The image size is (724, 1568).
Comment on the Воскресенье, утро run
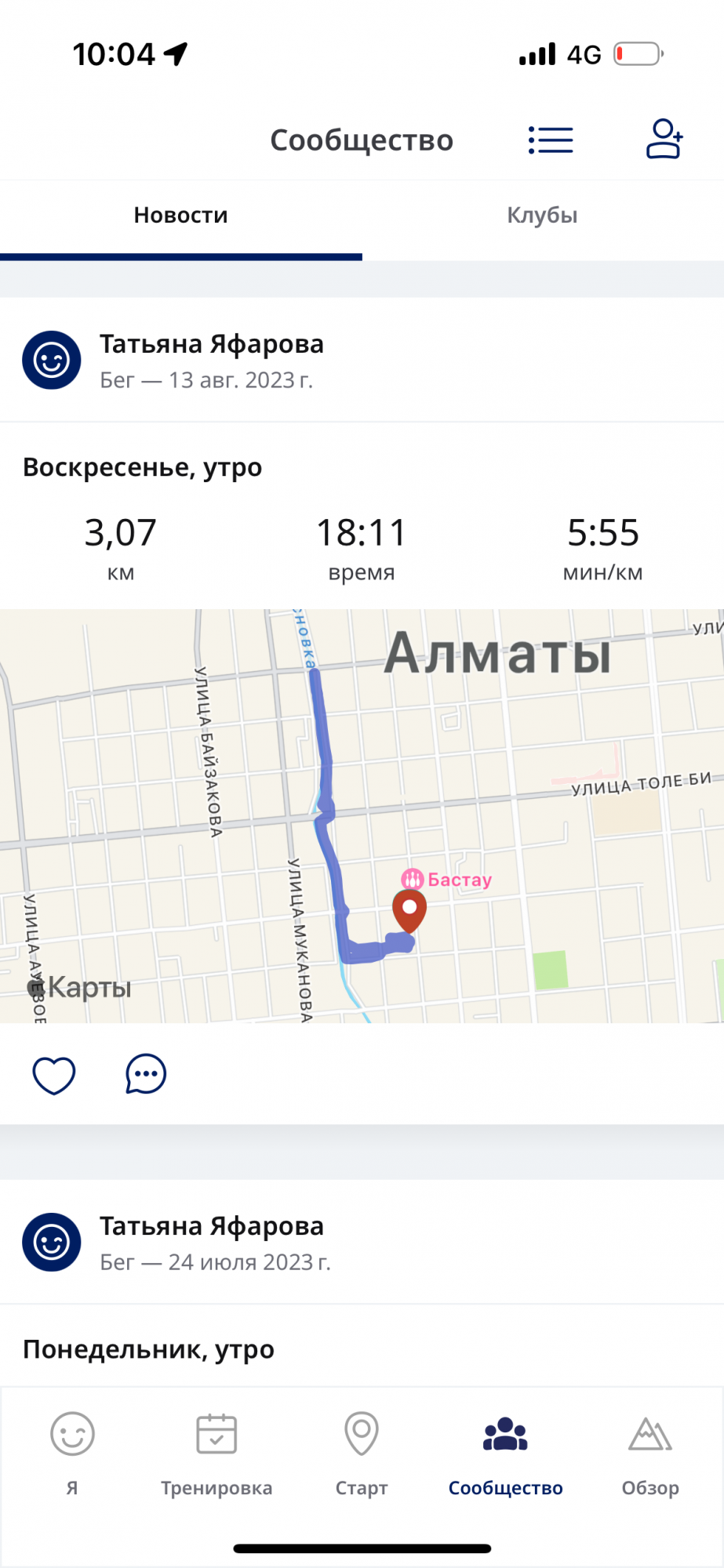(x=146, y=1075)
